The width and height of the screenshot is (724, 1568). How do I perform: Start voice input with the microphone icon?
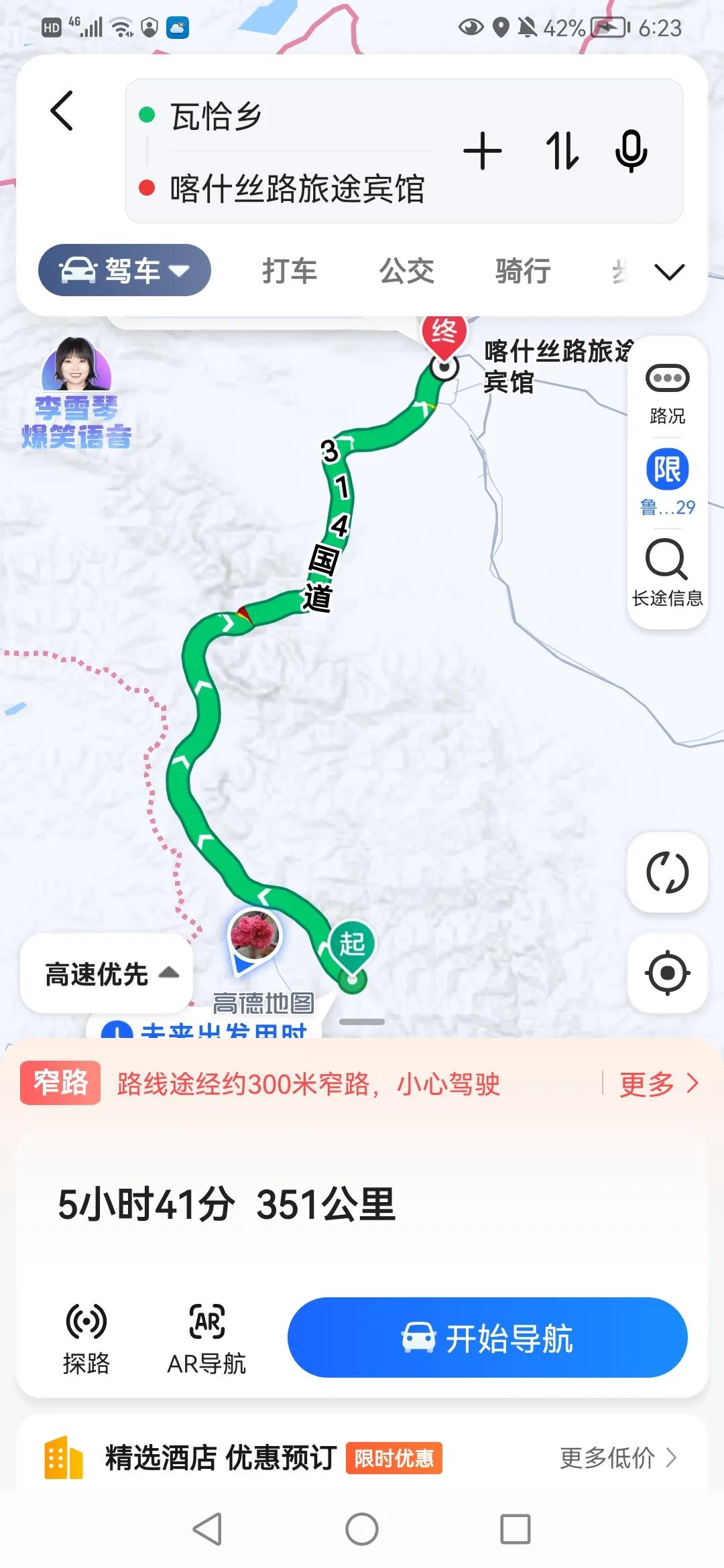pos(631,151)
